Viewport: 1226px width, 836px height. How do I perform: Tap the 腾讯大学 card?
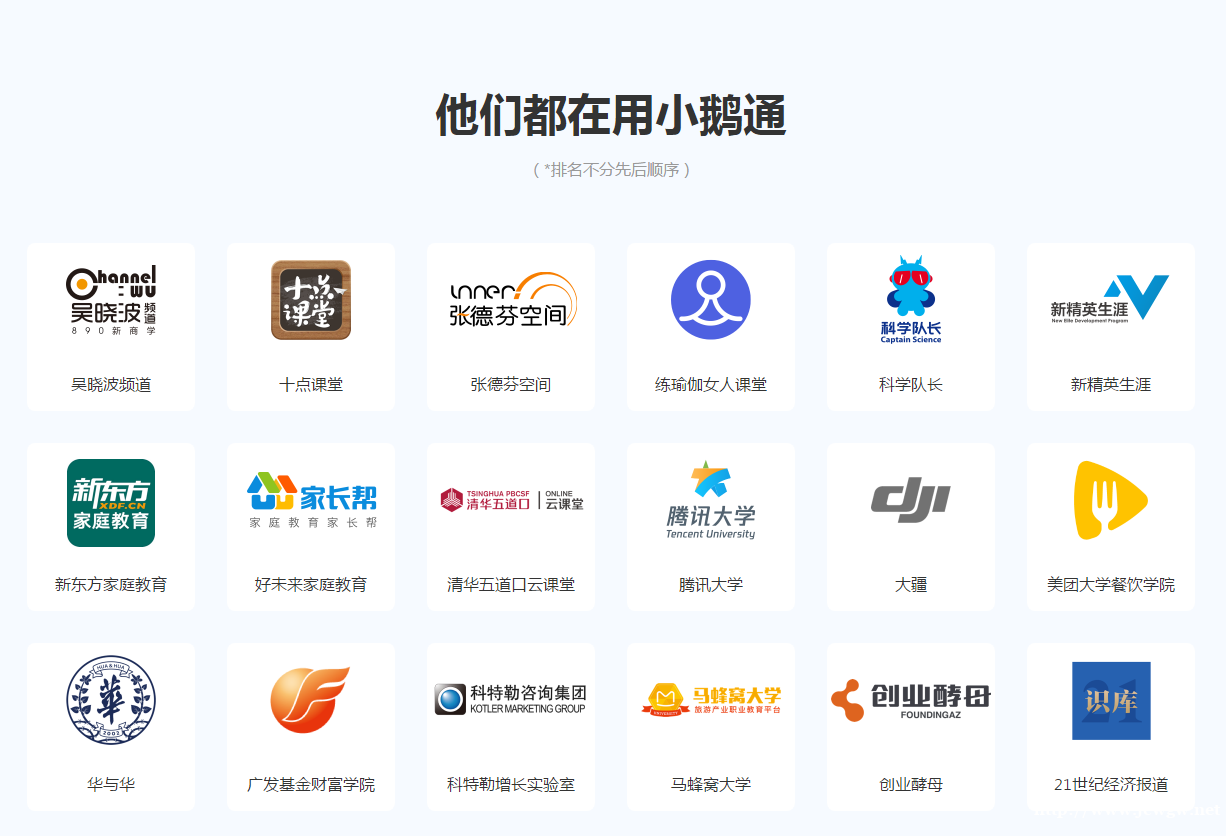click(x=711, y=526)
